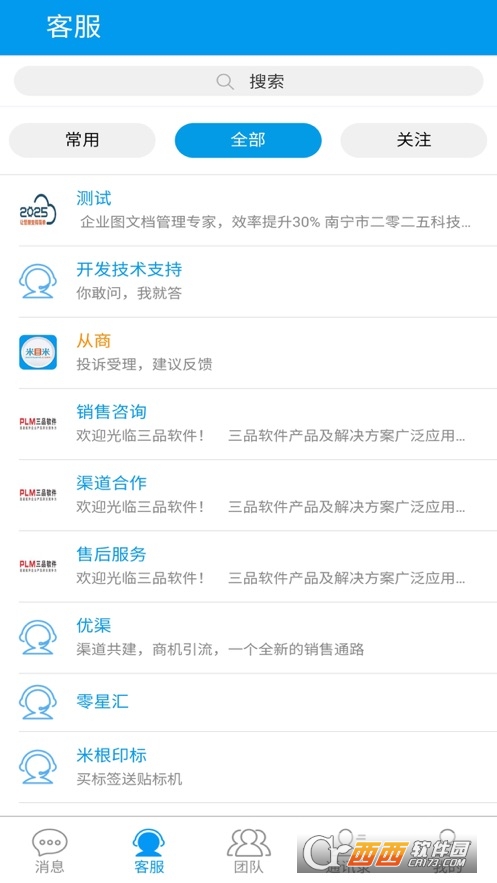
Task: Select the 客服 bottom tab
Action: pos(149,851)
